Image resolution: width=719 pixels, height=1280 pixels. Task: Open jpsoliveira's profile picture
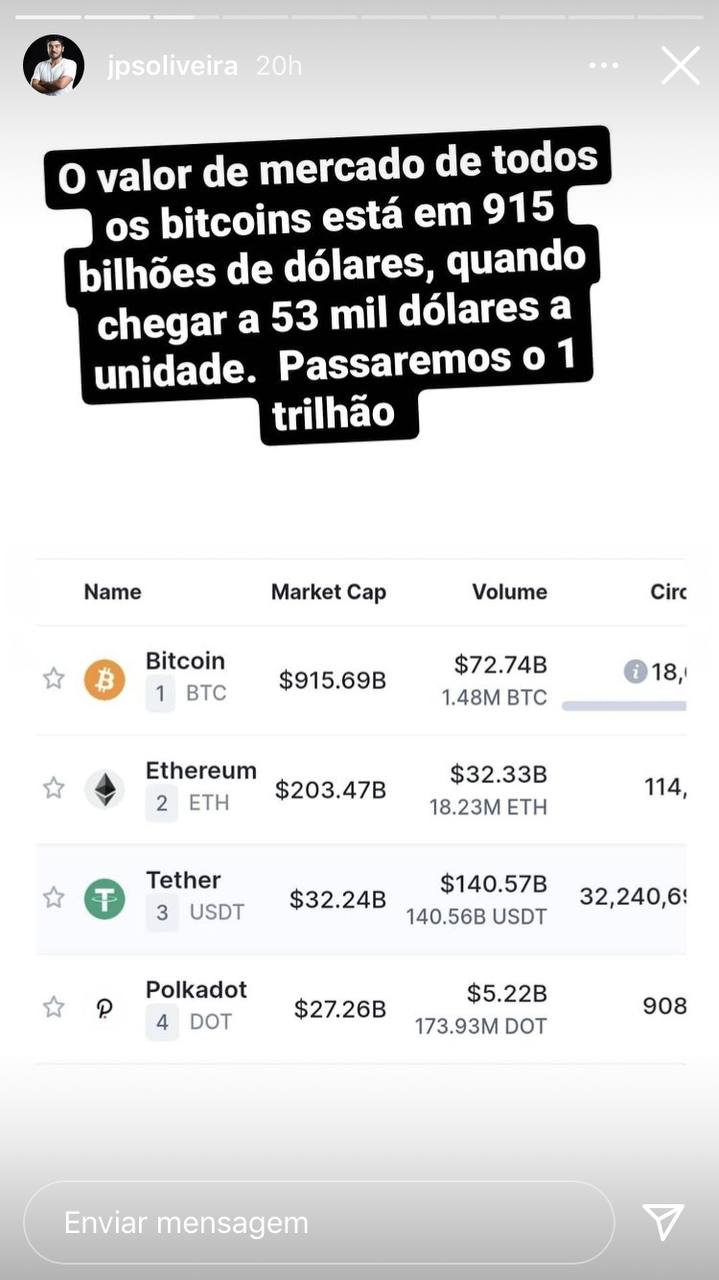pyautogui.click(x=53, y=66)
